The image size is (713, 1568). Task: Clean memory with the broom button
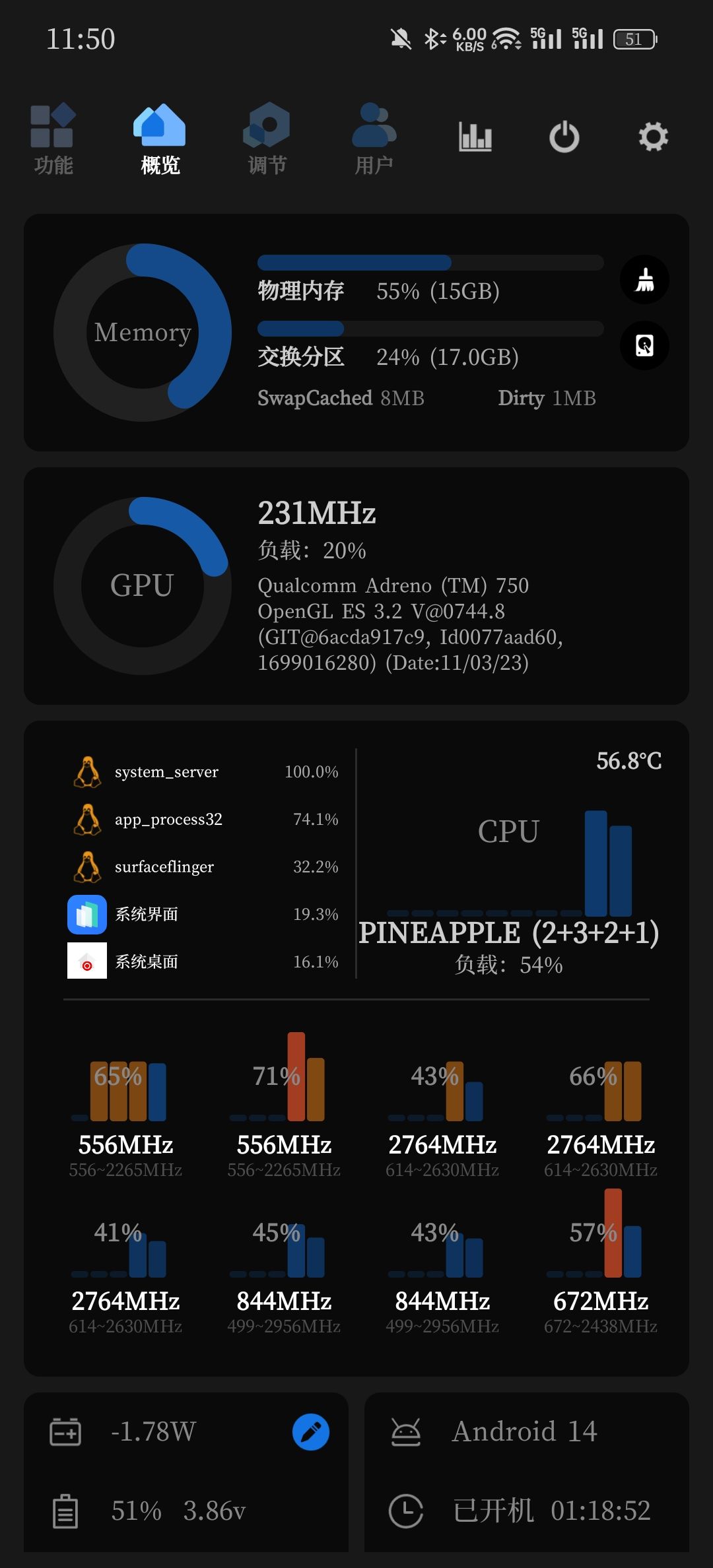(644, 280)
